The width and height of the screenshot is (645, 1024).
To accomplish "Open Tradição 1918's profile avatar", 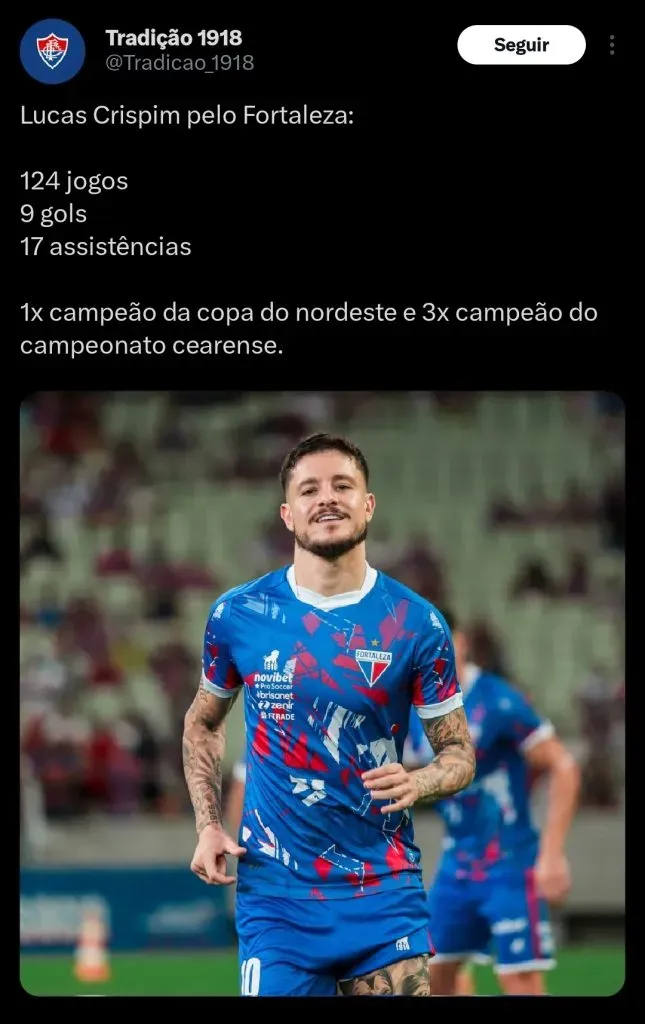I will tap(52, 51).
